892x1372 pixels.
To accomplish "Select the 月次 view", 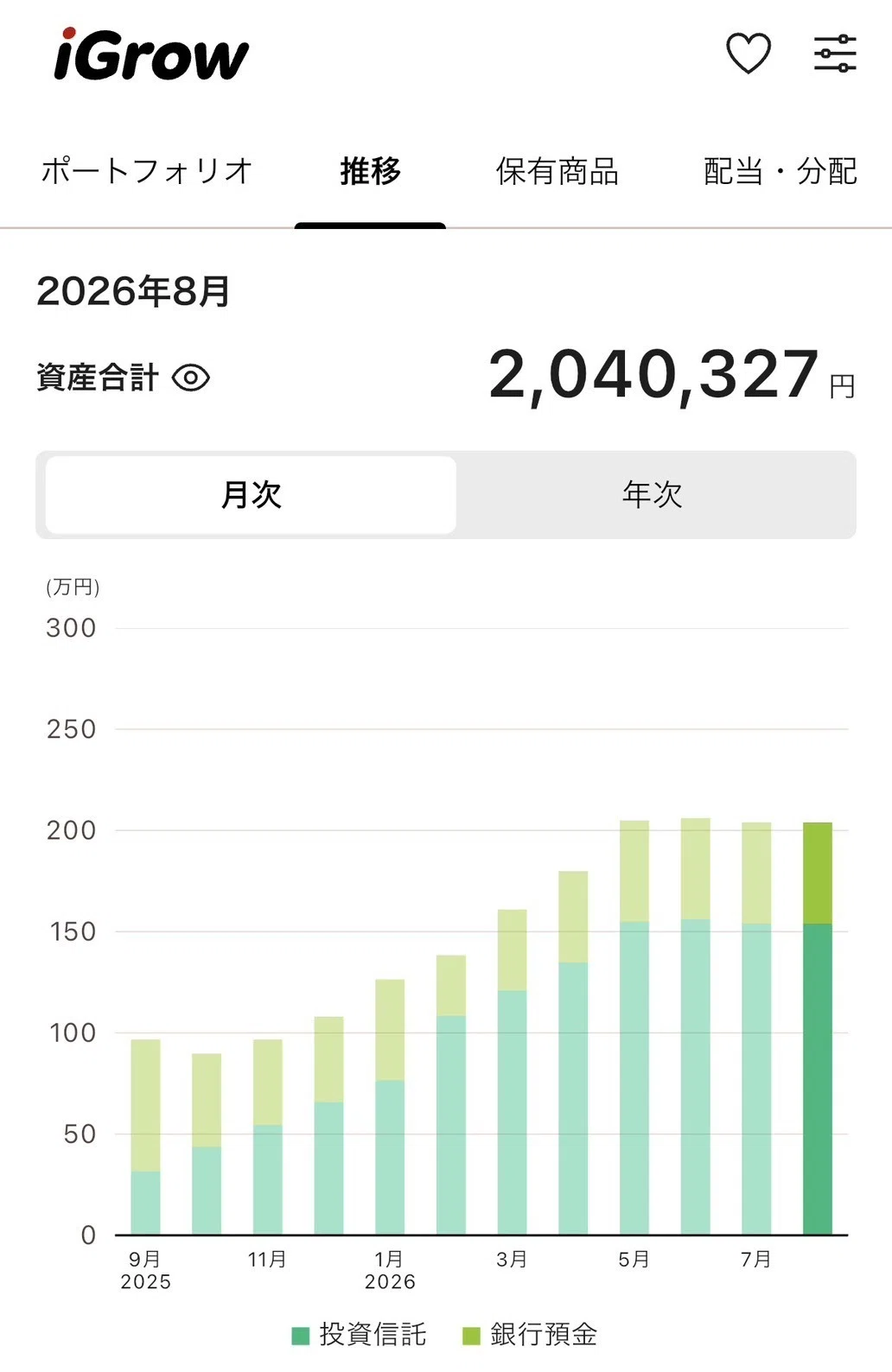I will coord(251,494).
